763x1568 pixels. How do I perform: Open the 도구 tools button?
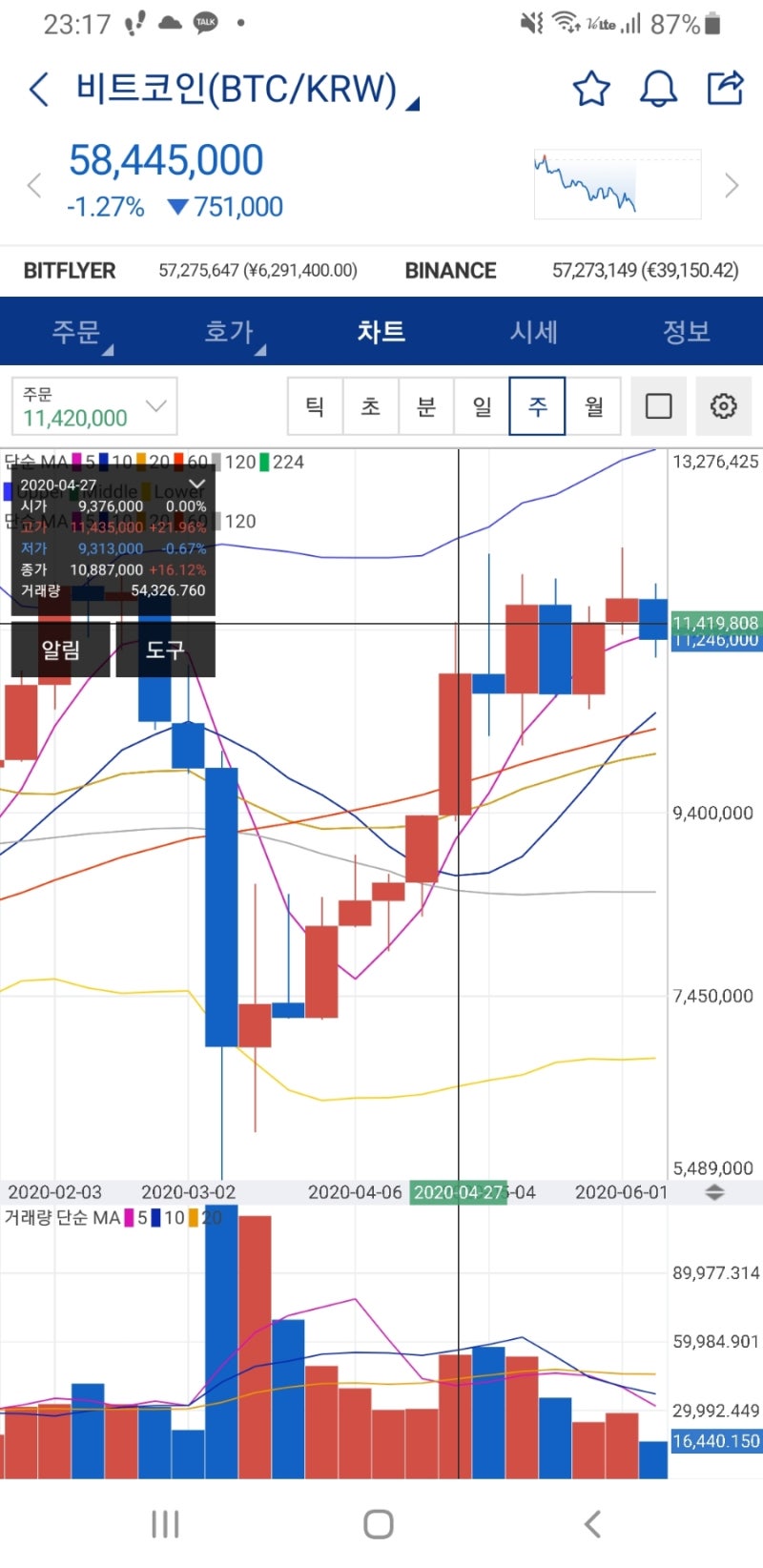(x=164, y=650)
